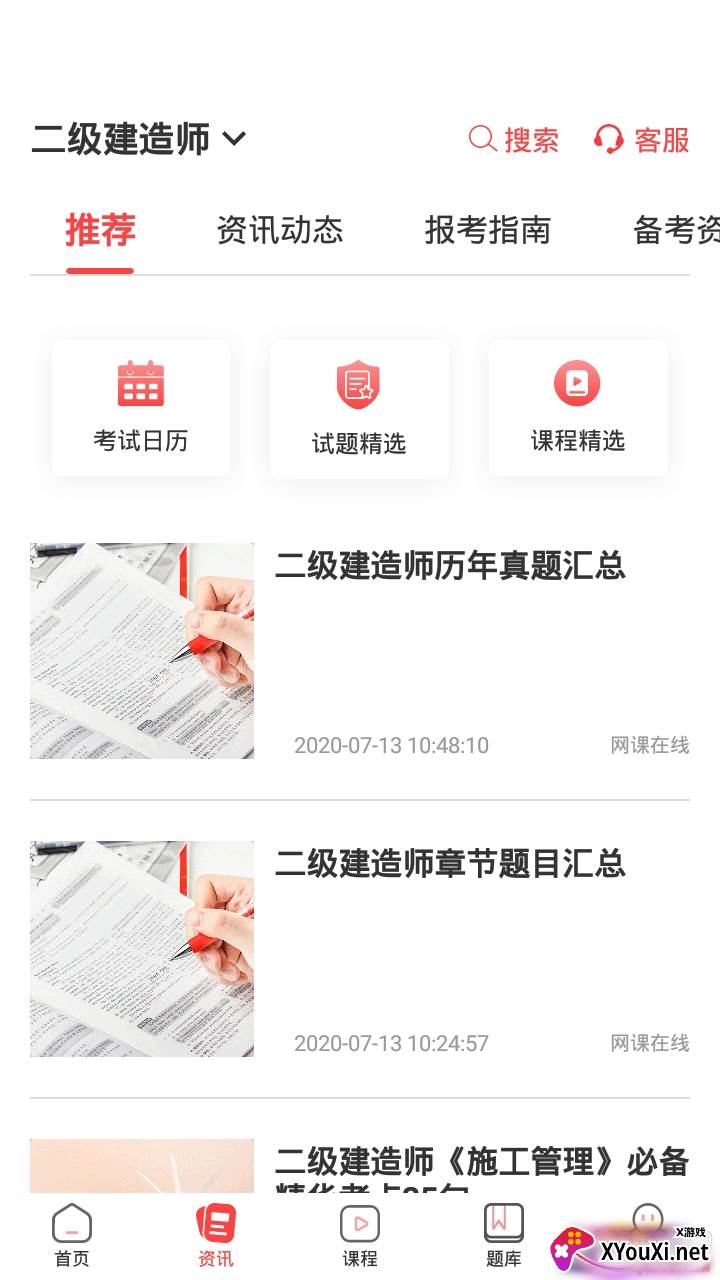Select the 资讯 bottom navigation tab
The image size is (720, 1280).
click(x=216, y=1236)
